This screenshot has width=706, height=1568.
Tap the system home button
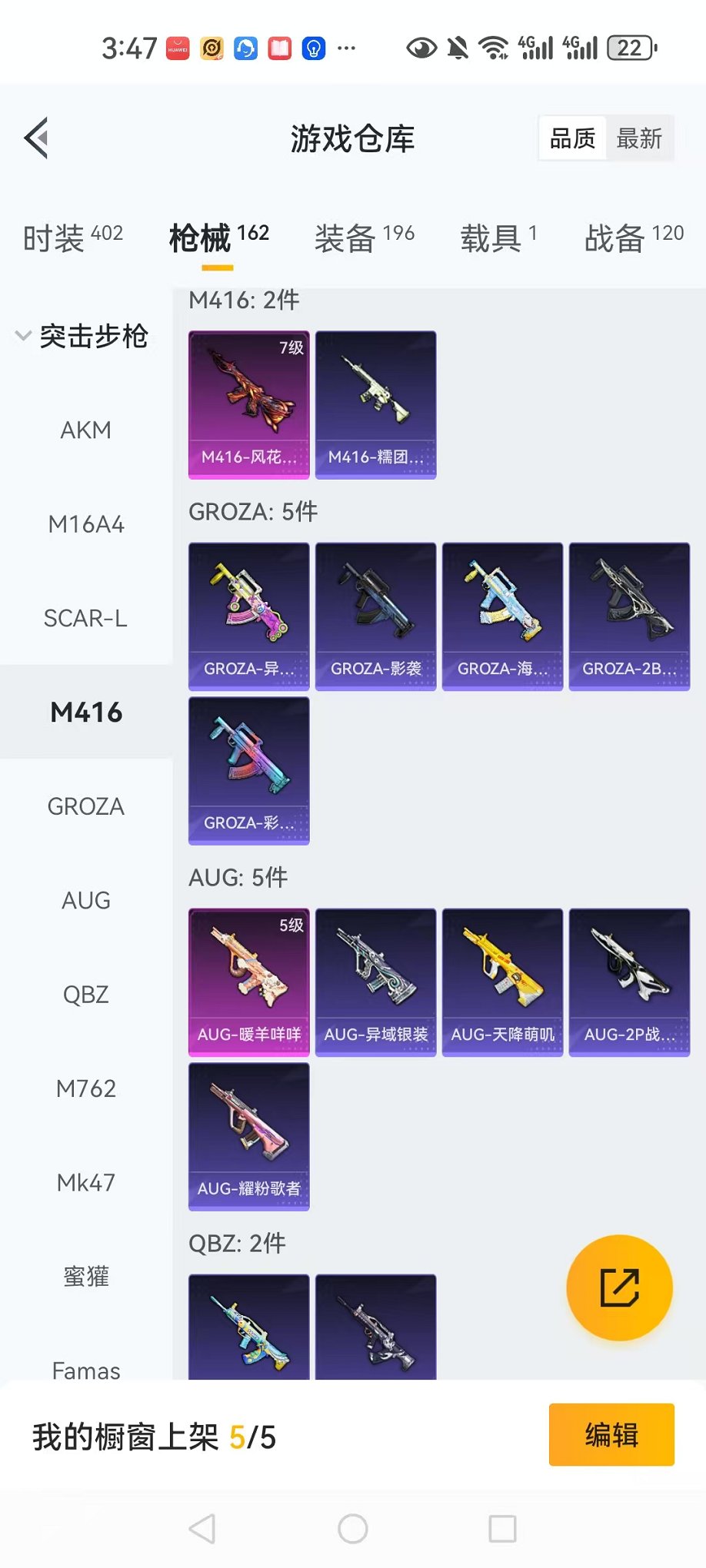(353, 1529)
